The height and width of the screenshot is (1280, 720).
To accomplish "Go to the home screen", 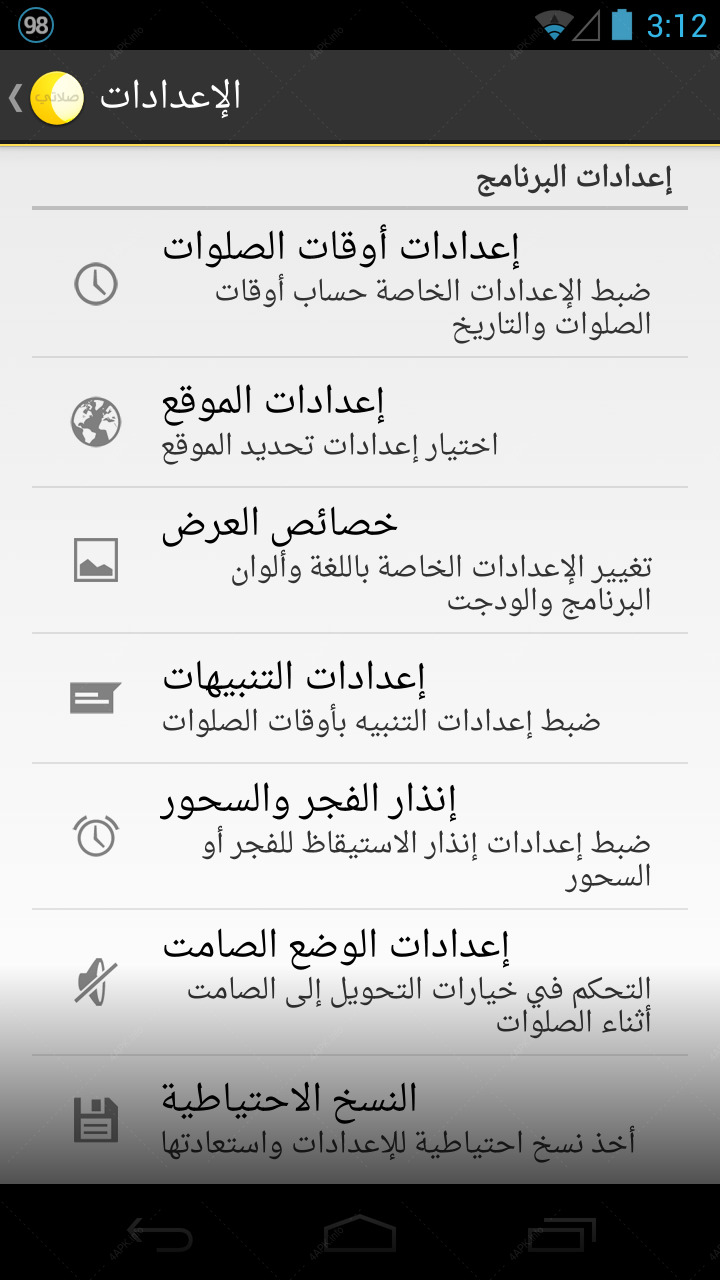I will (x=360, y=1233).
